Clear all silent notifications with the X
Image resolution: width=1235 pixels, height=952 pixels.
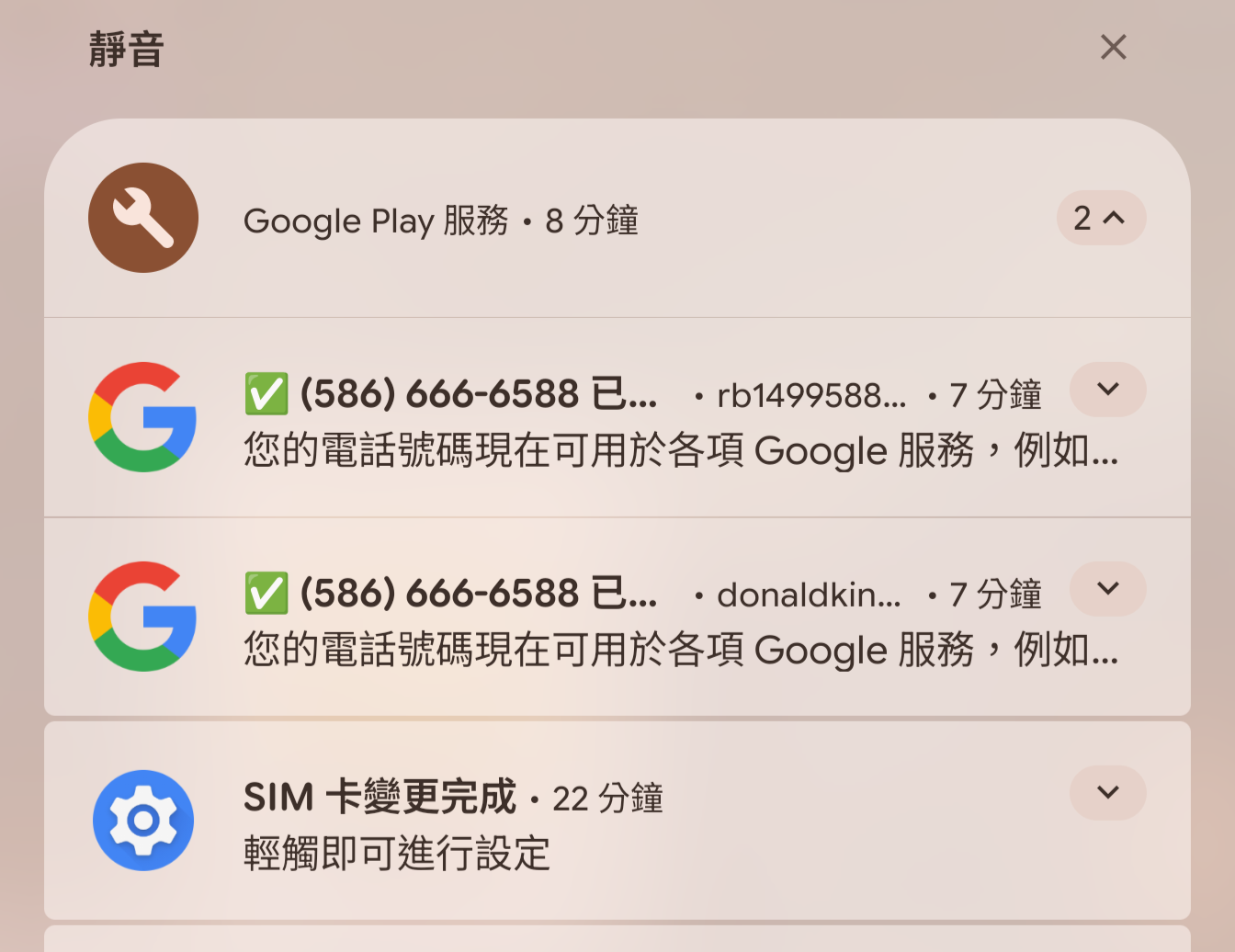coord(1113,47)
